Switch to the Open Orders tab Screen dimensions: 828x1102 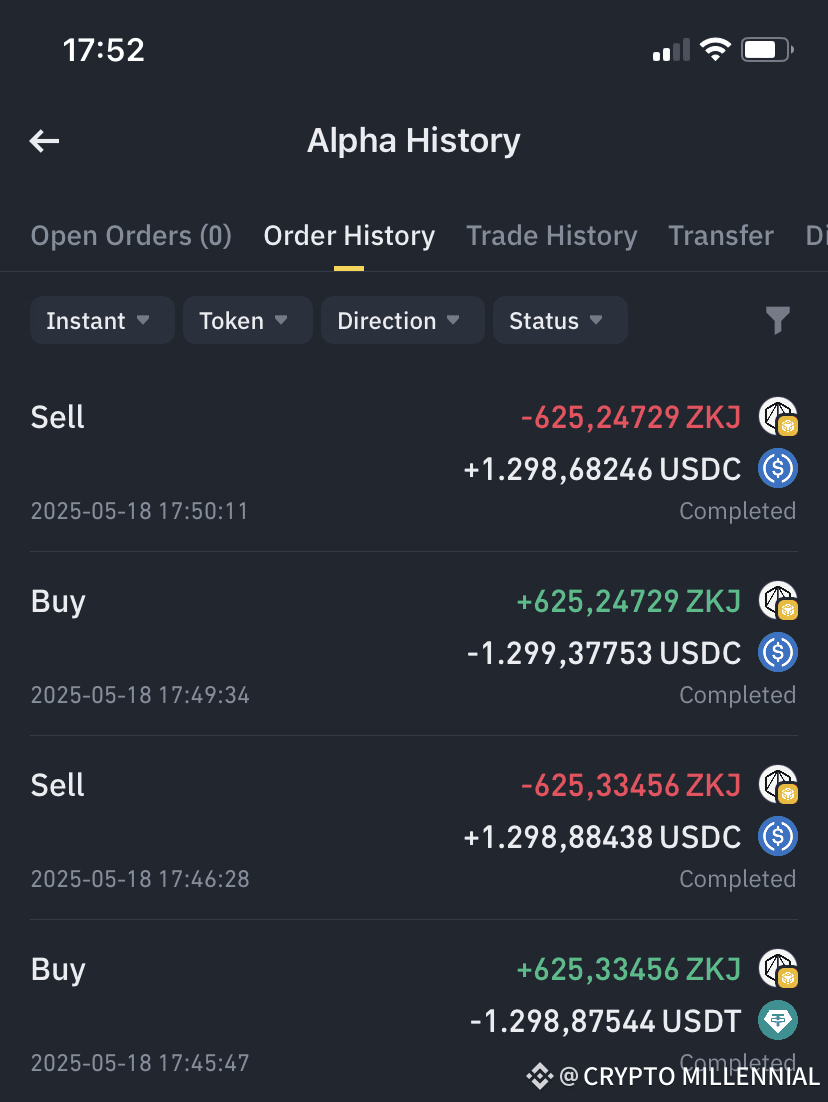pos(131,236)
